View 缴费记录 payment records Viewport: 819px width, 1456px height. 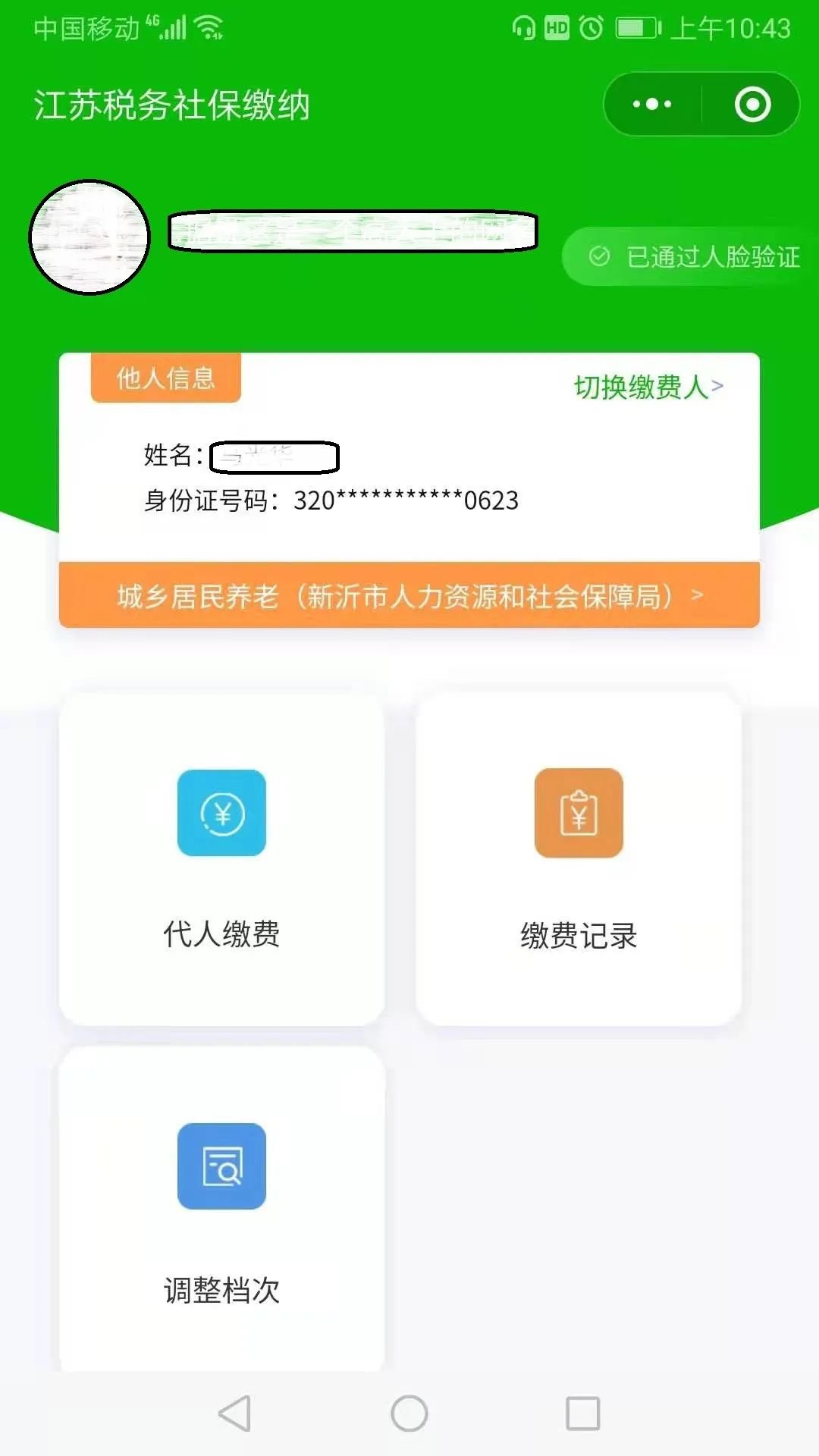579,858
